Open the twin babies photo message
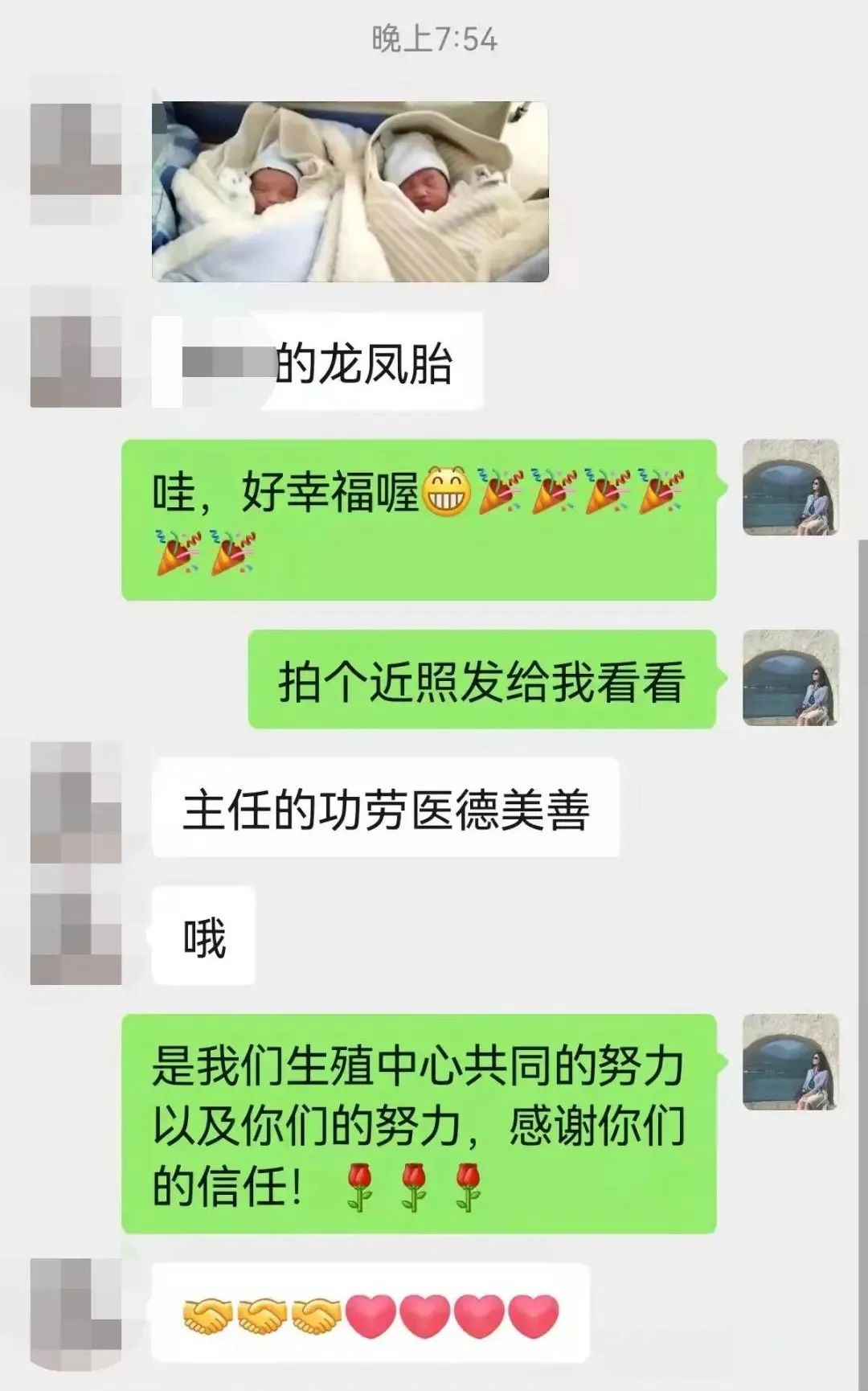 coord(350,191)
